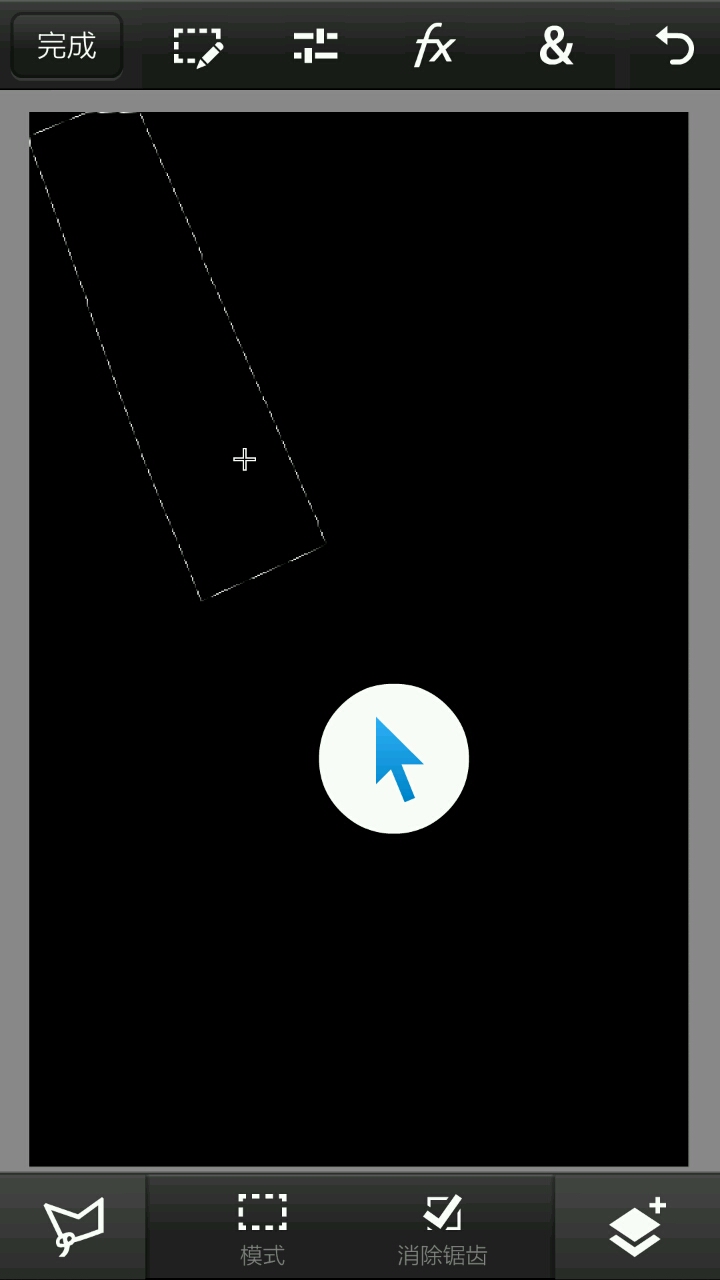Tap the round blue cursor button
The width and height of the screenshot is (720, 1280).
[394, 759]
